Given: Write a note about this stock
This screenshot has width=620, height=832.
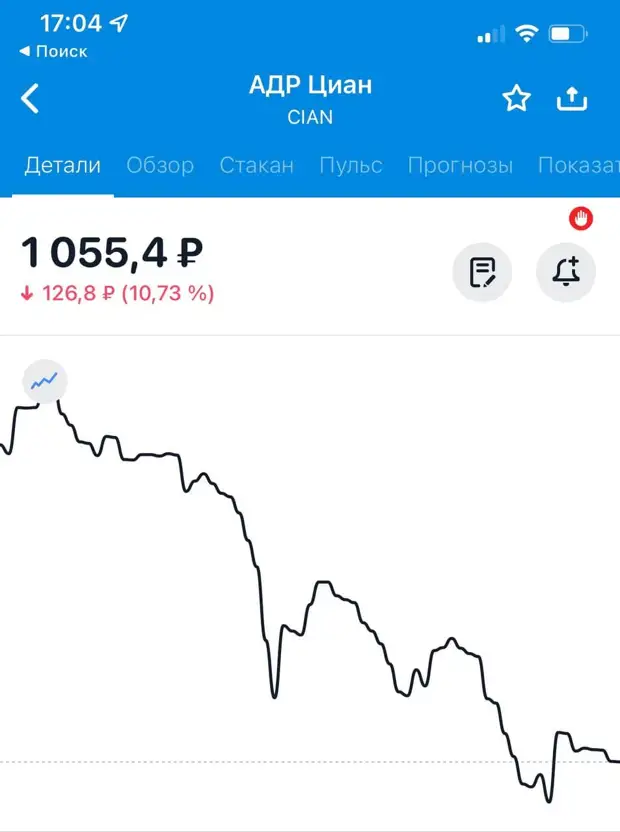Looking at the screenshot, I should pyautogui.click(x=482, y=271).
